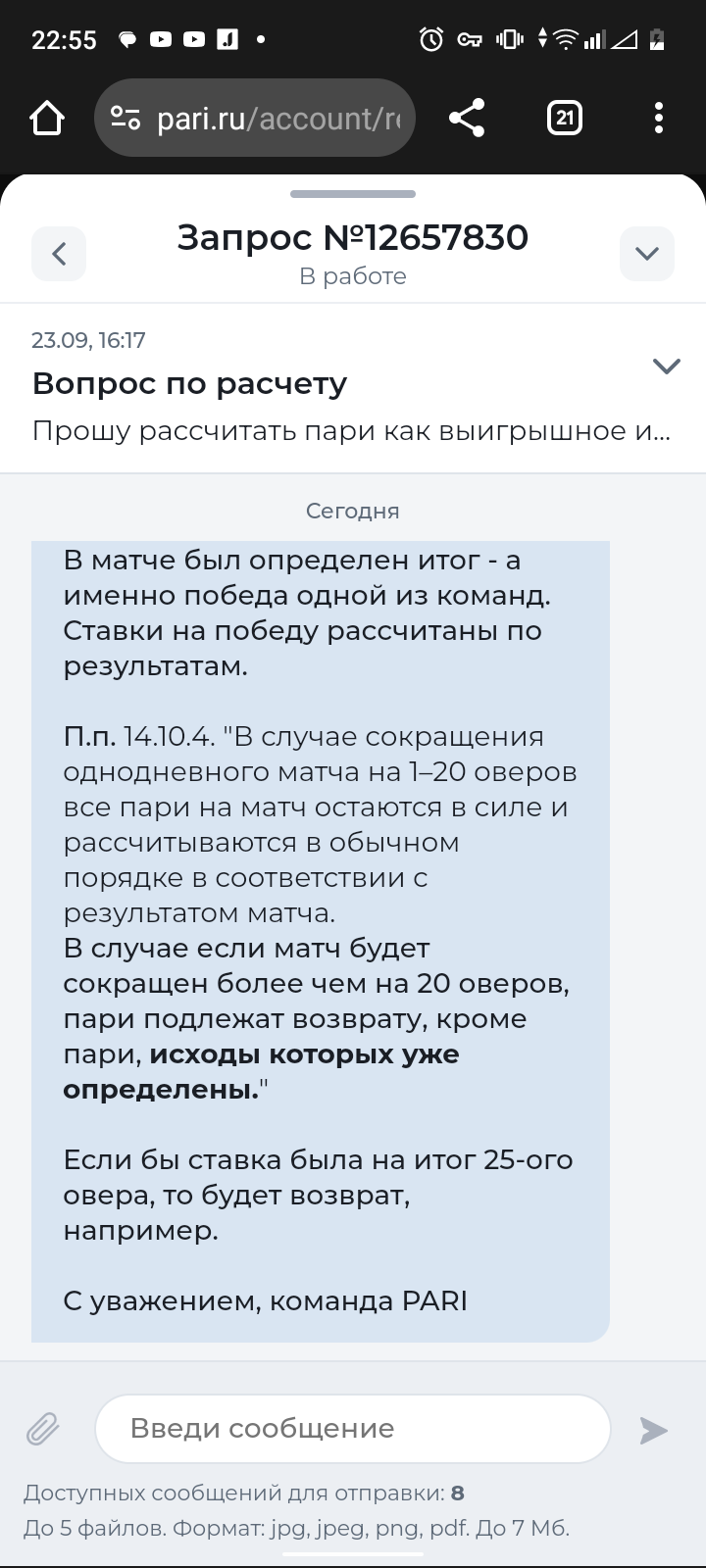706x1568 pixels.
Task: Share the current page
Action: pos(467,119)
